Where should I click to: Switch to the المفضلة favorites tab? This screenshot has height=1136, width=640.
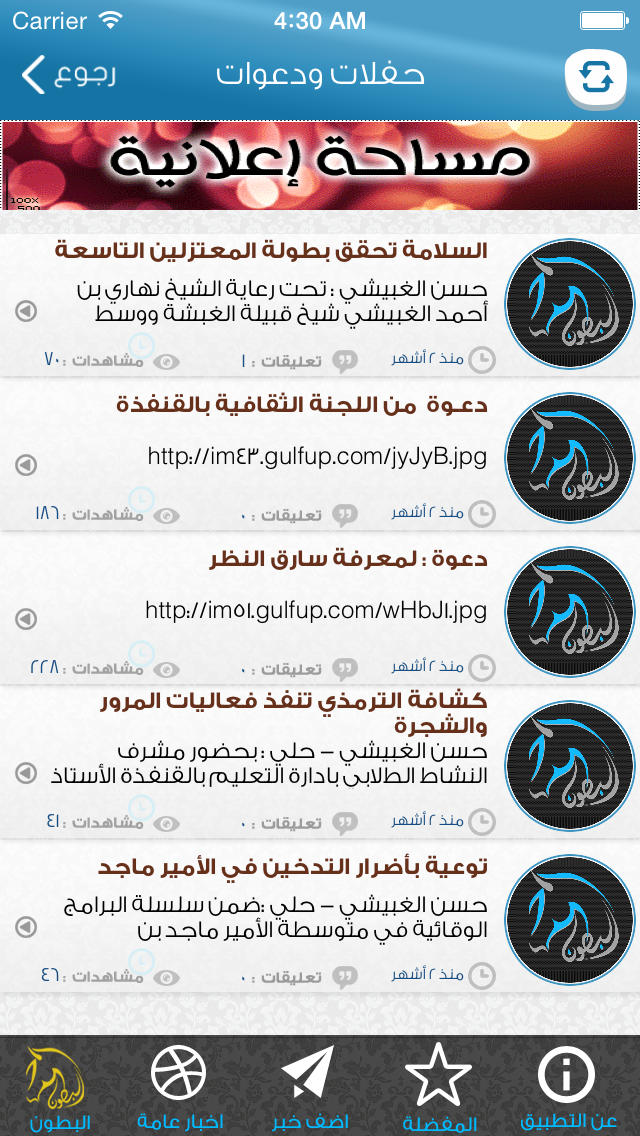click(x=439, y=1087)
